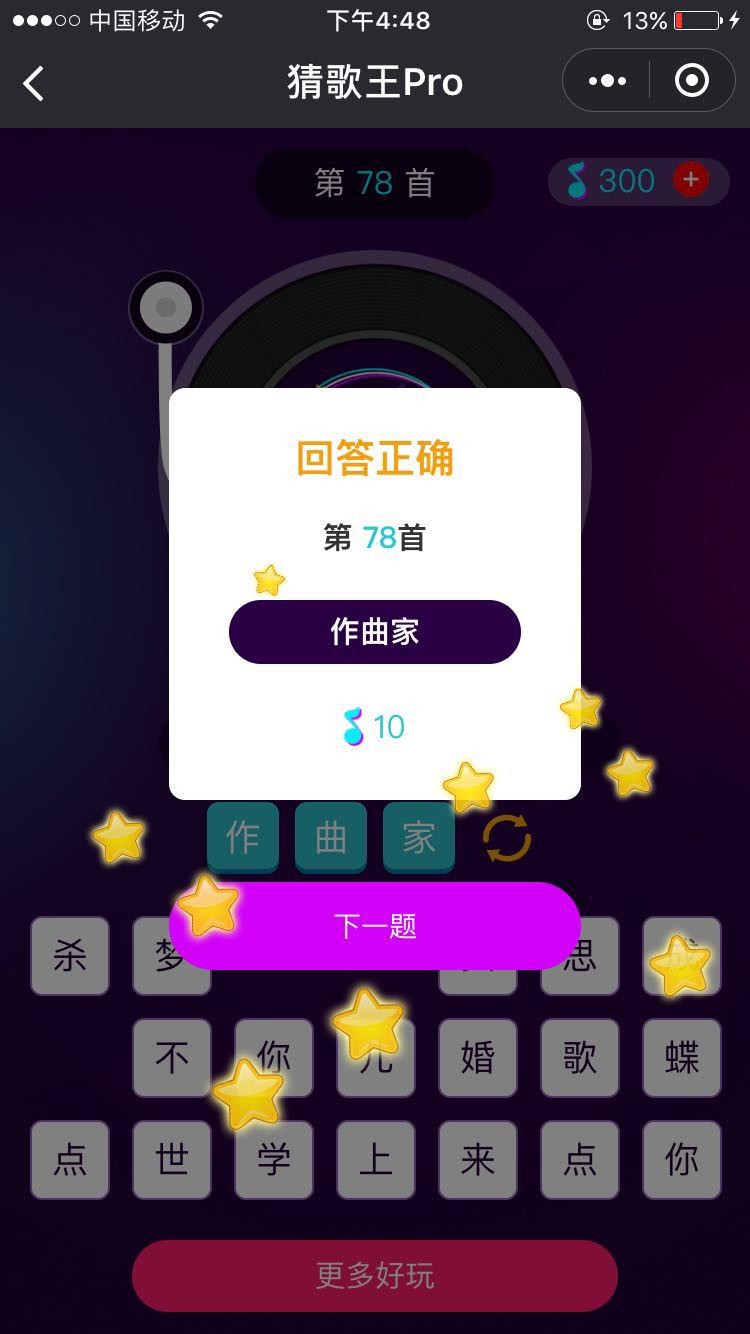
Task: Pick the 上 character tile
Action: tap(376, 1160)
